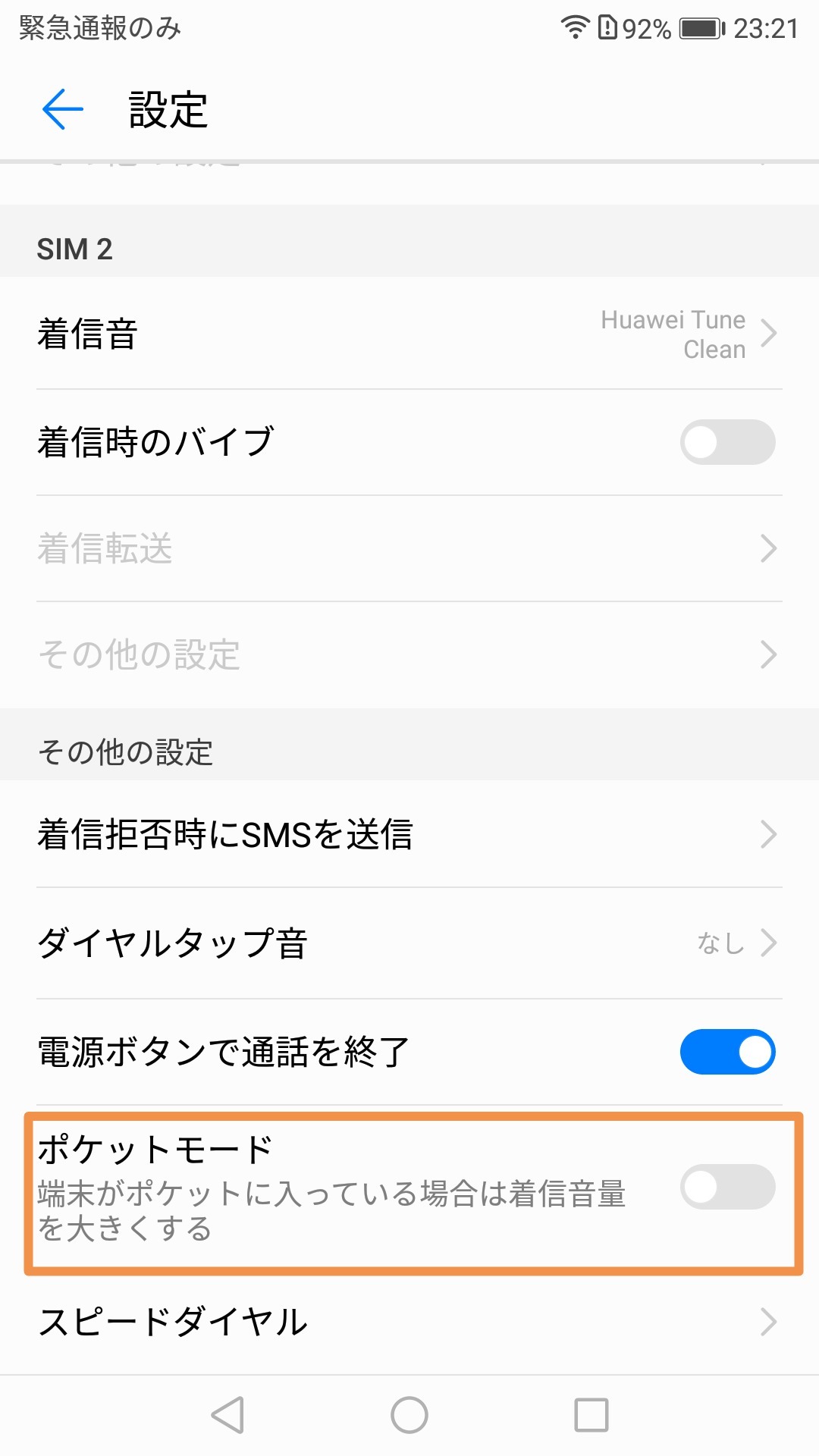Open SIM 2 着信音 ringtone setting

pos(409,334)
